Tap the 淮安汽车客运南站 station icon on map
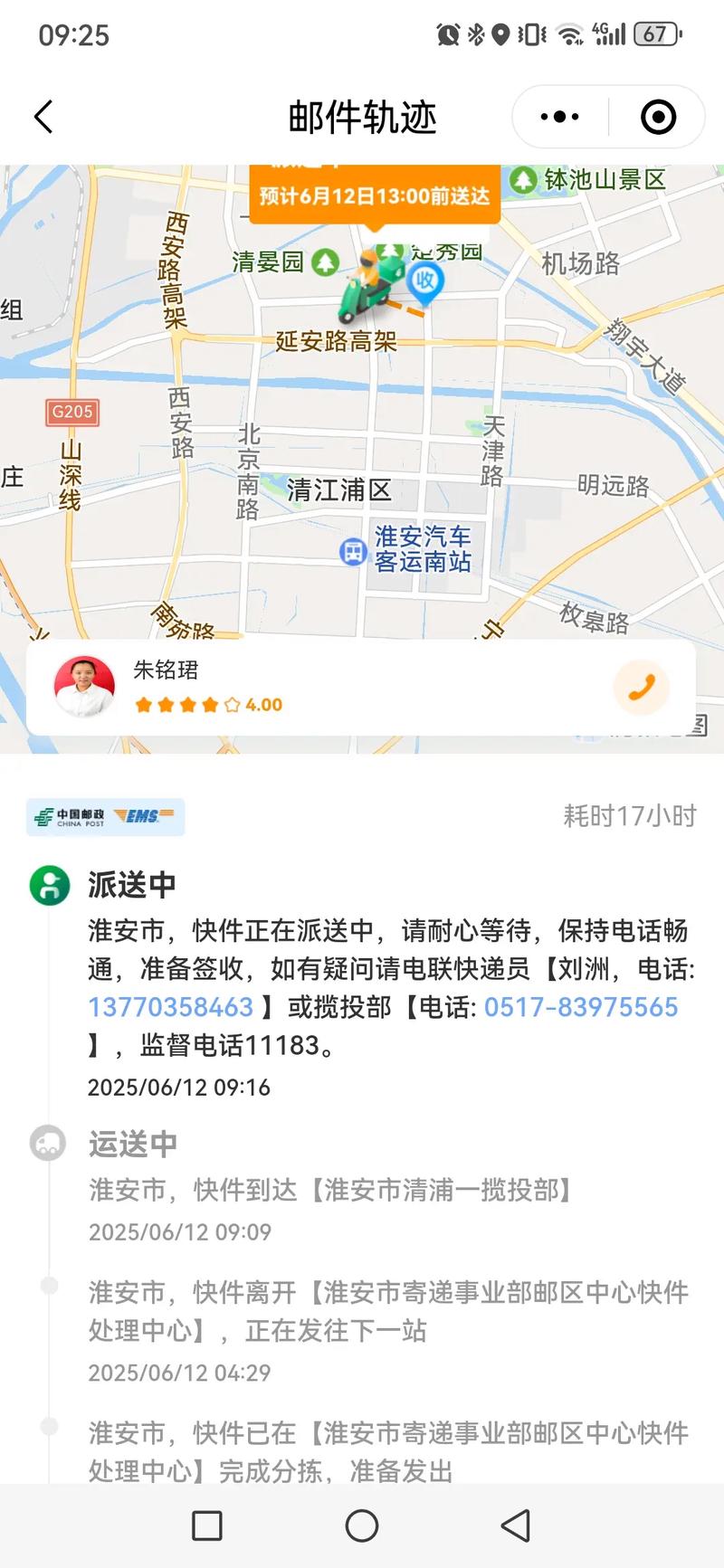 tap(351, 550)
